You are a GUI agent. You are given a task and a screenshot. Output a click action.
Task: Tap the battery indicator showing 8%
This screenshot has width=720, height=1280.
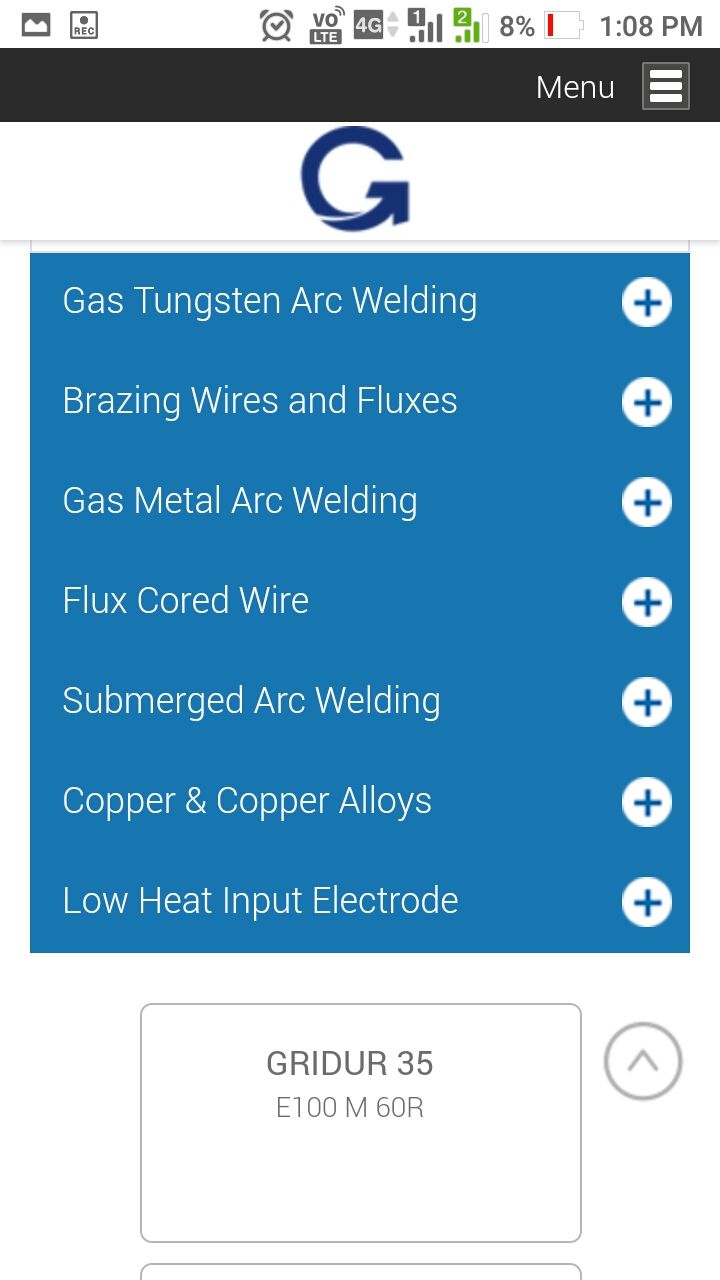(541, 27)
